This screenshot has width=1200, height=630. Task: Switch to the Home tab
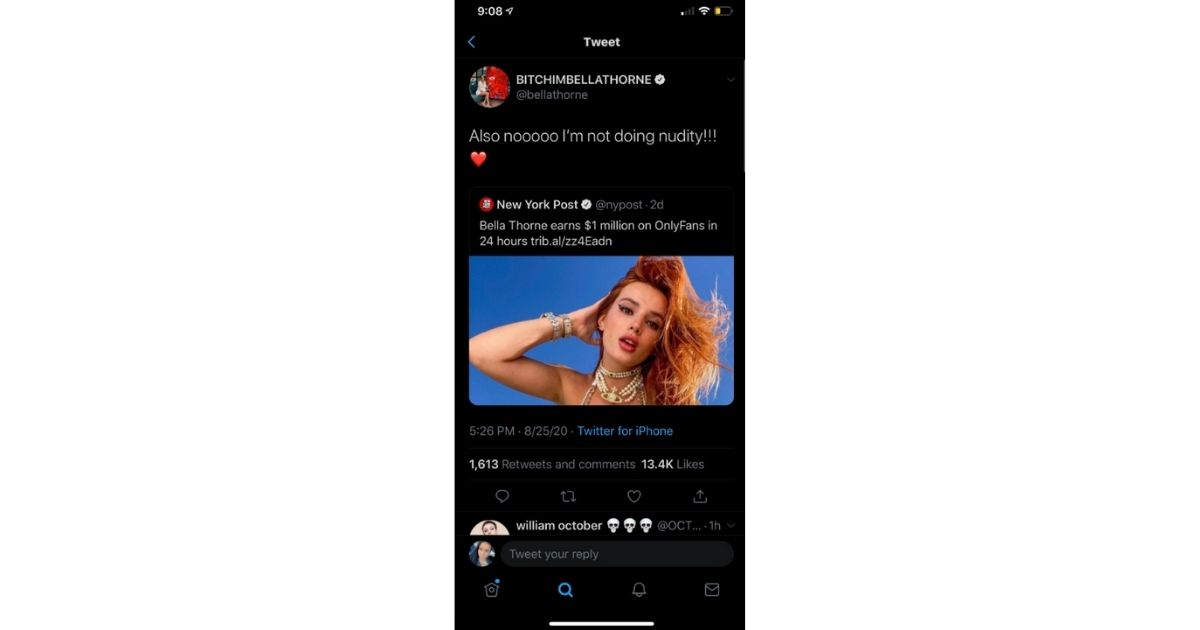[x=491, y=590]
